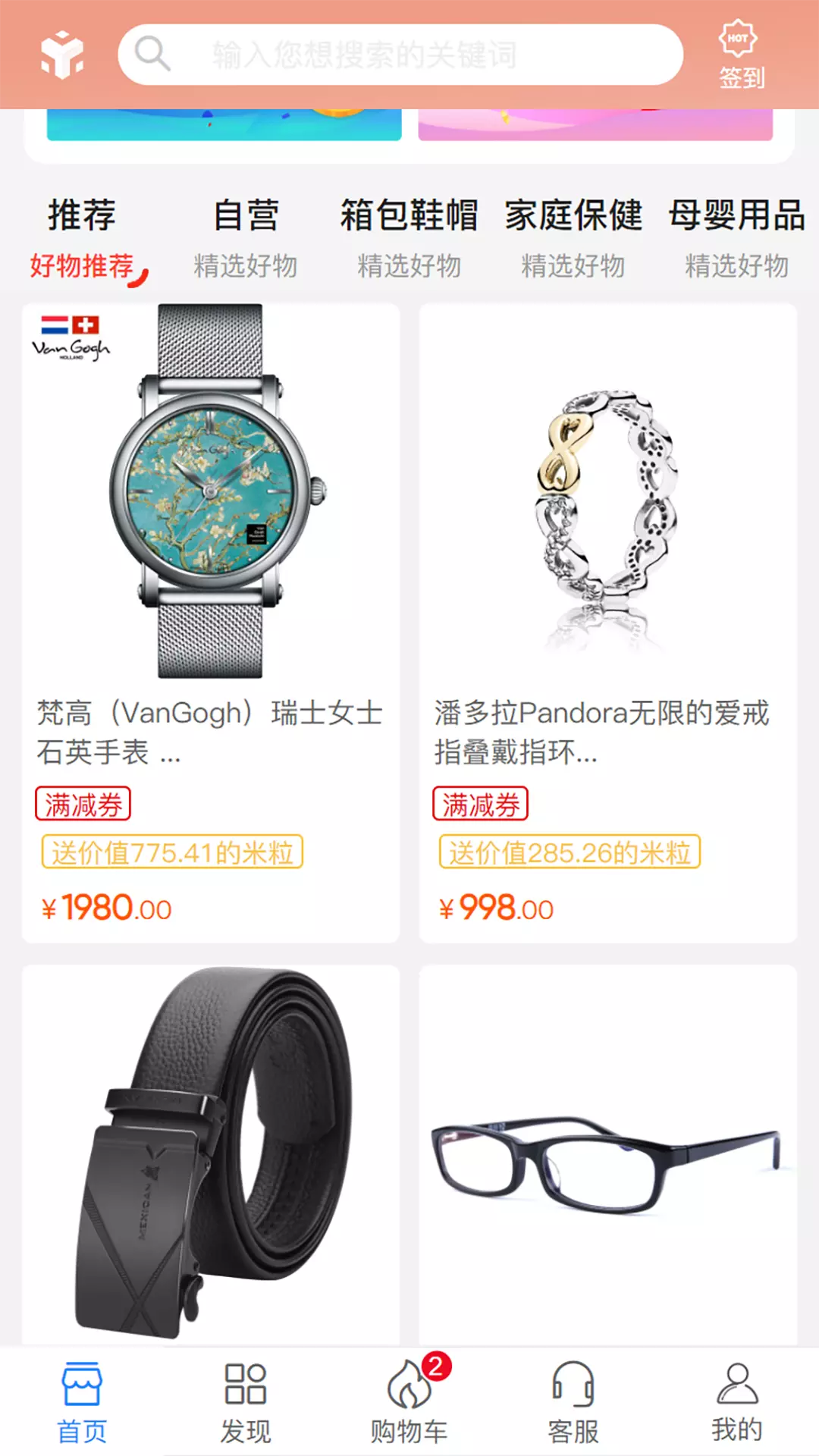Switch to the 发现 discover tab
Screen dimensions: 819x1456
click(x=246, y=1403)
